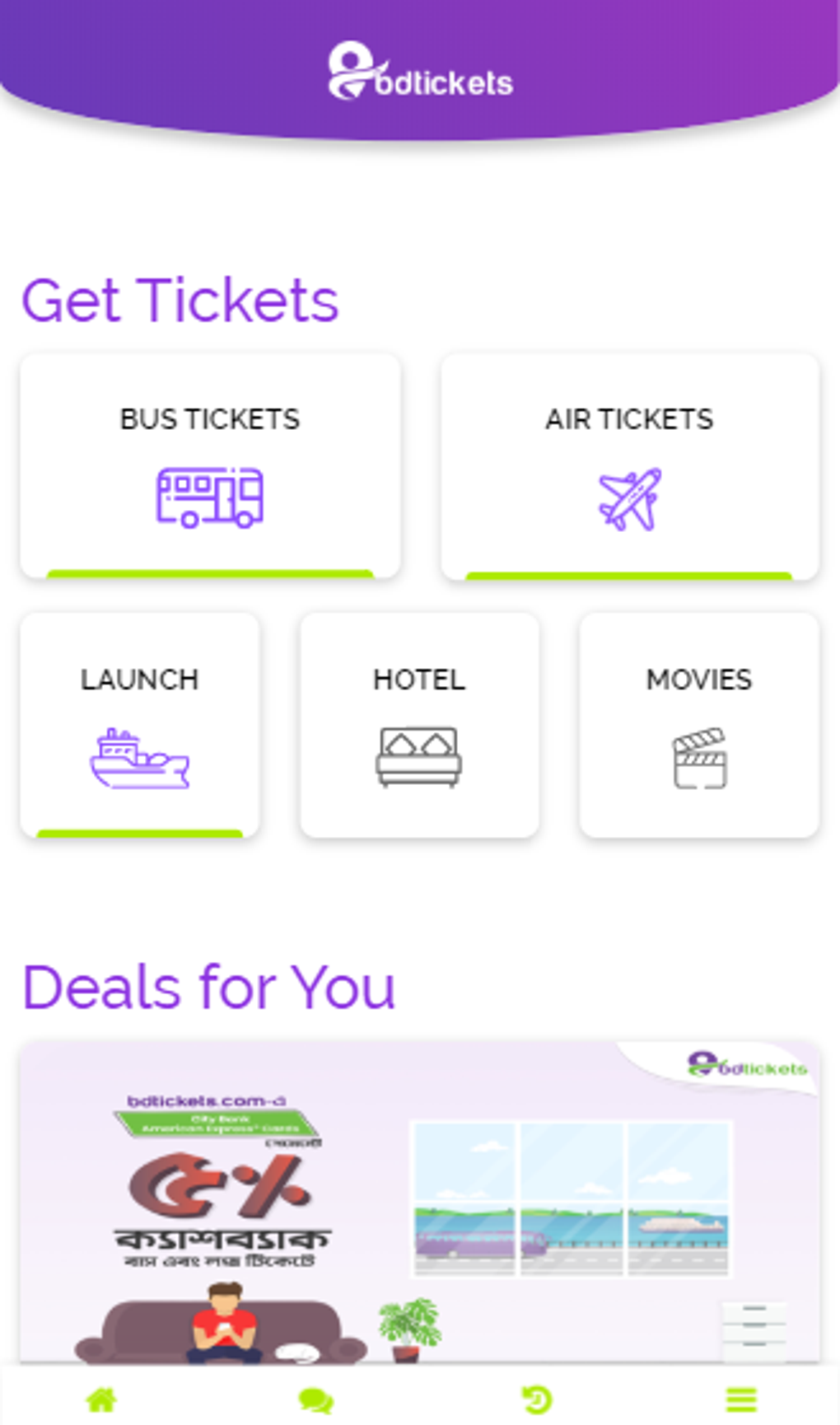This screenshot has width=840, height=1425.
Task: Click the Deals for You heading
Action: point(209,985)
